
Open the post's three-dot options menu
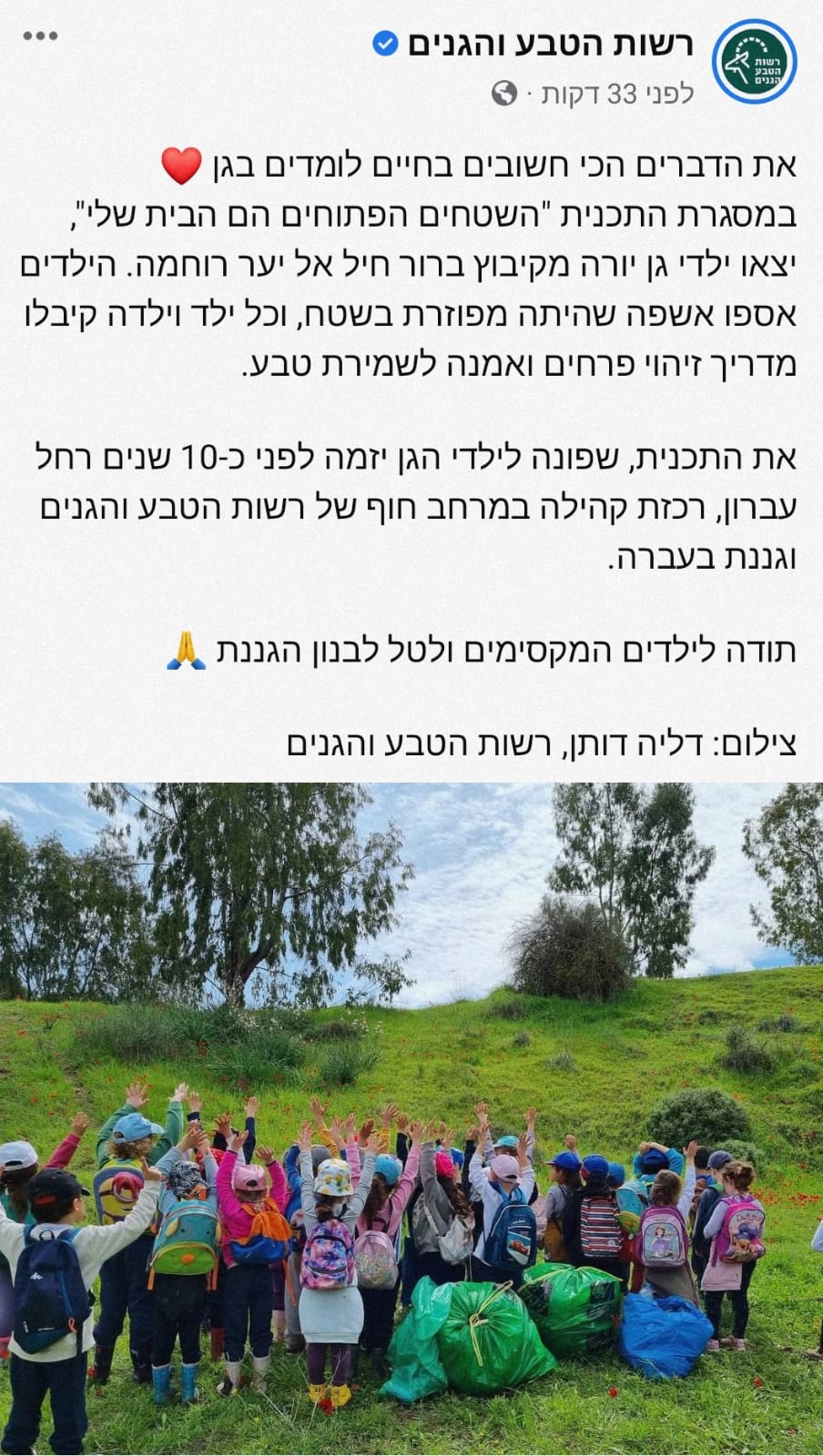[x=40, y=37]
